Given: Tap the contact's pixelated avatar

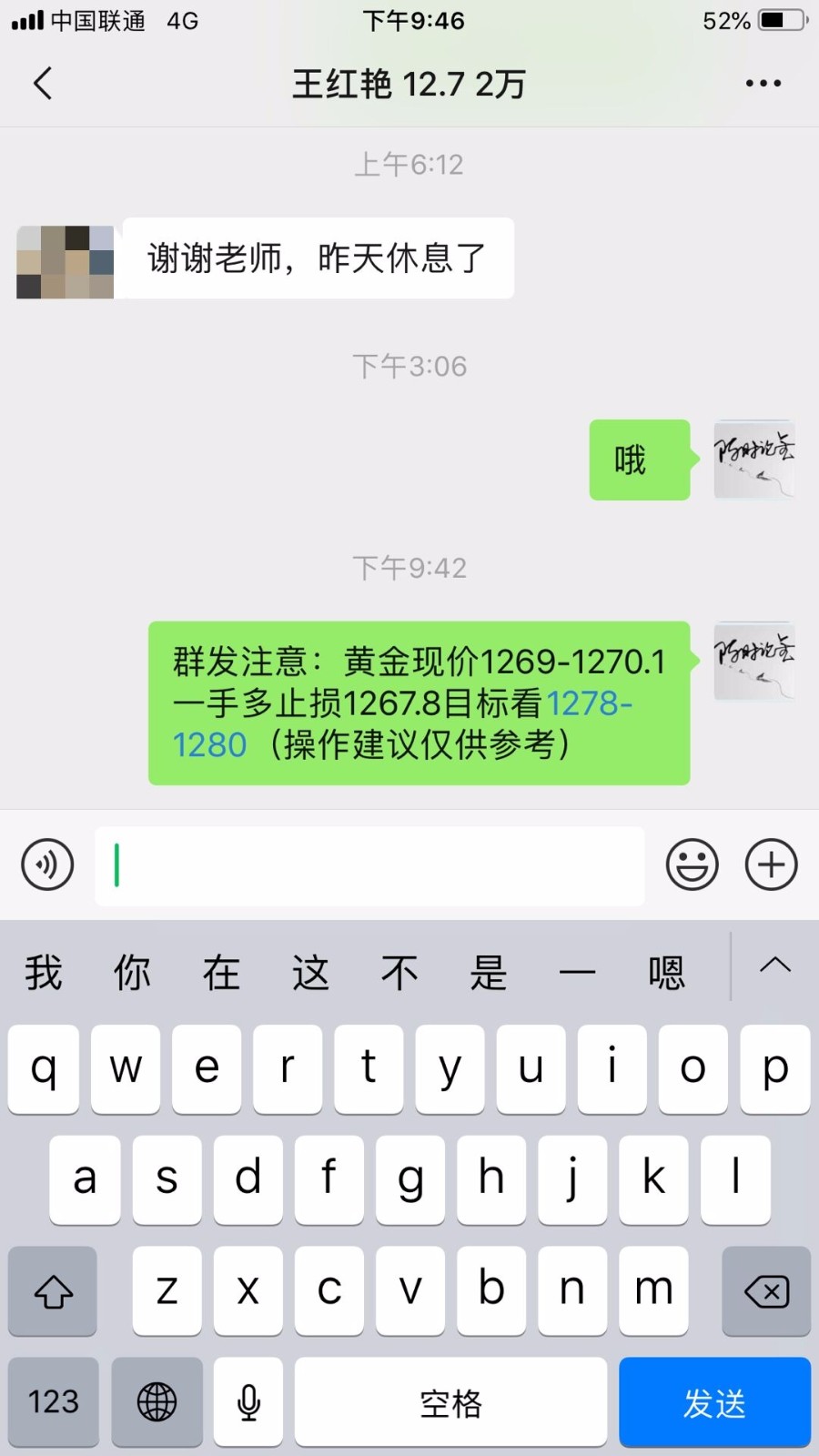Looking at the screenshot, I should 66,261.
